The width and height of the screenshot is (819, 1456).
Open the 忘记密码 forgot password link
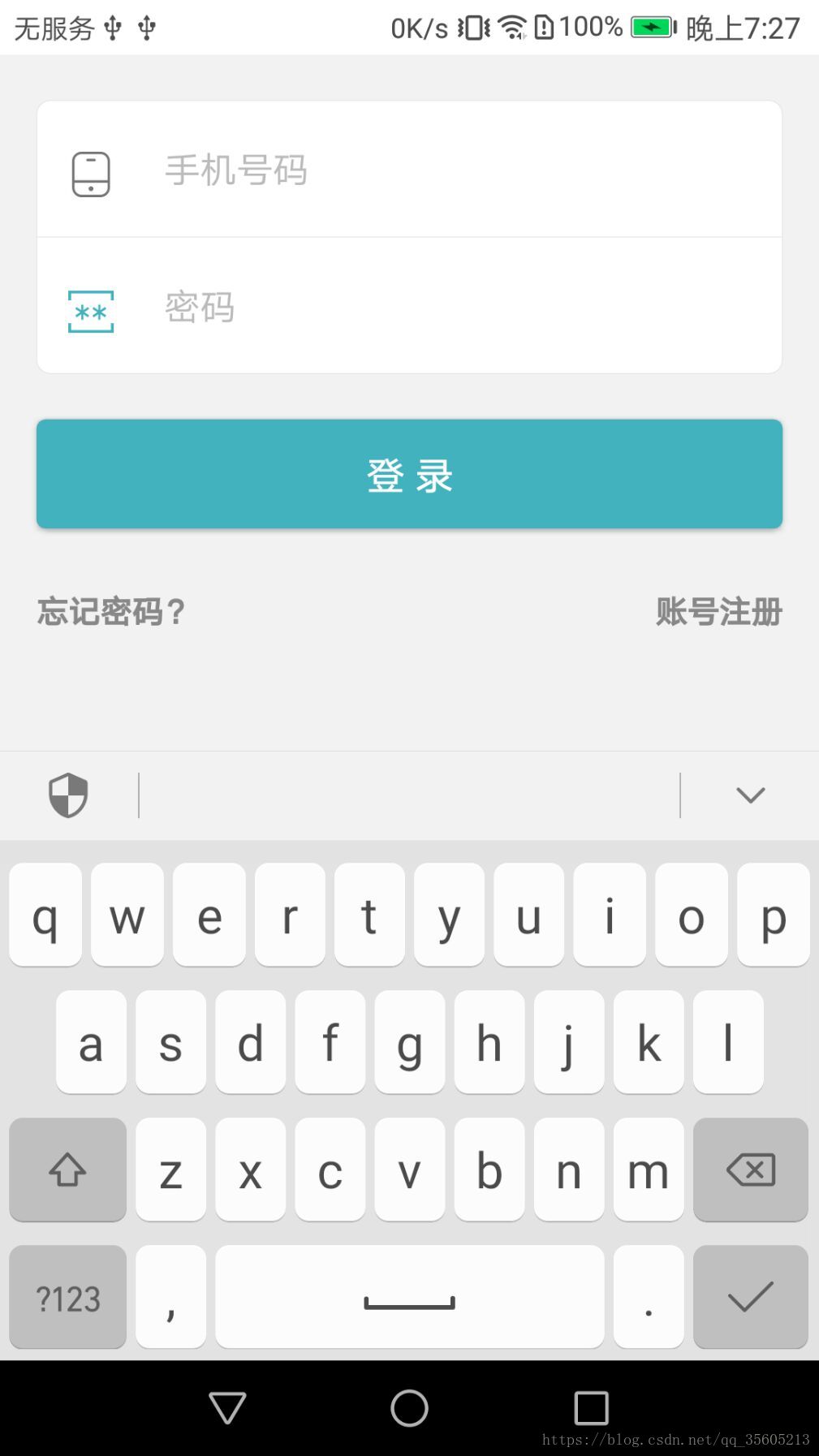point(112,611)
